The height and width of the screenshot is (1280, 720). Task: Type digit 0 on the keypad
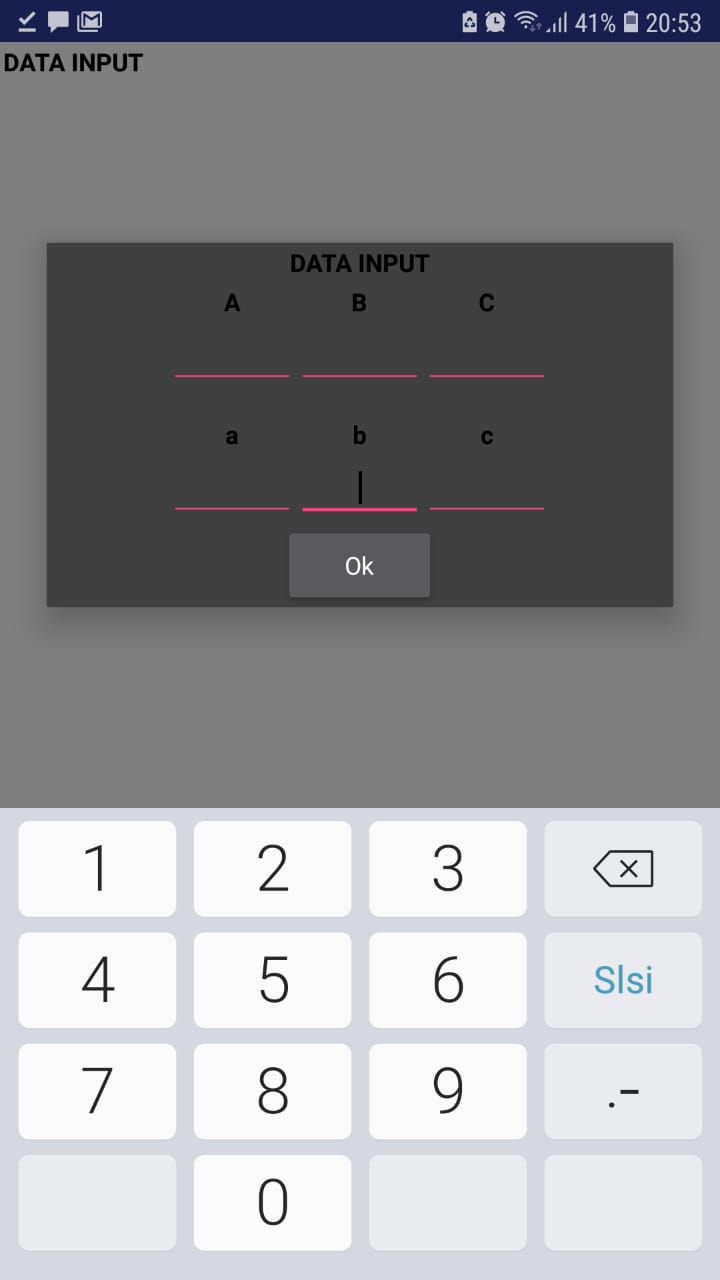272,1202
